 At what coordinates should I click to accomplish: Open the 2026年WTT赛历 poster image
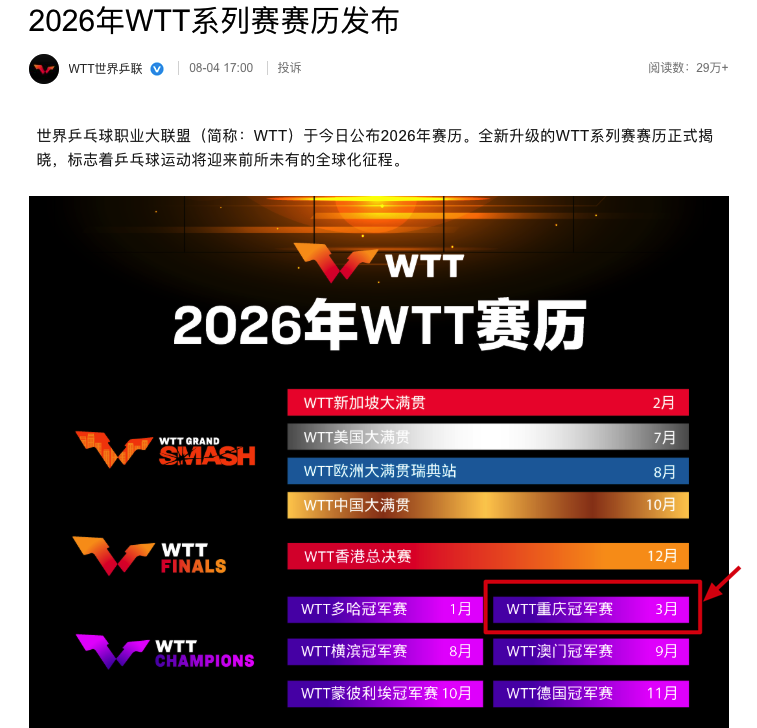[x=378, y=460]
